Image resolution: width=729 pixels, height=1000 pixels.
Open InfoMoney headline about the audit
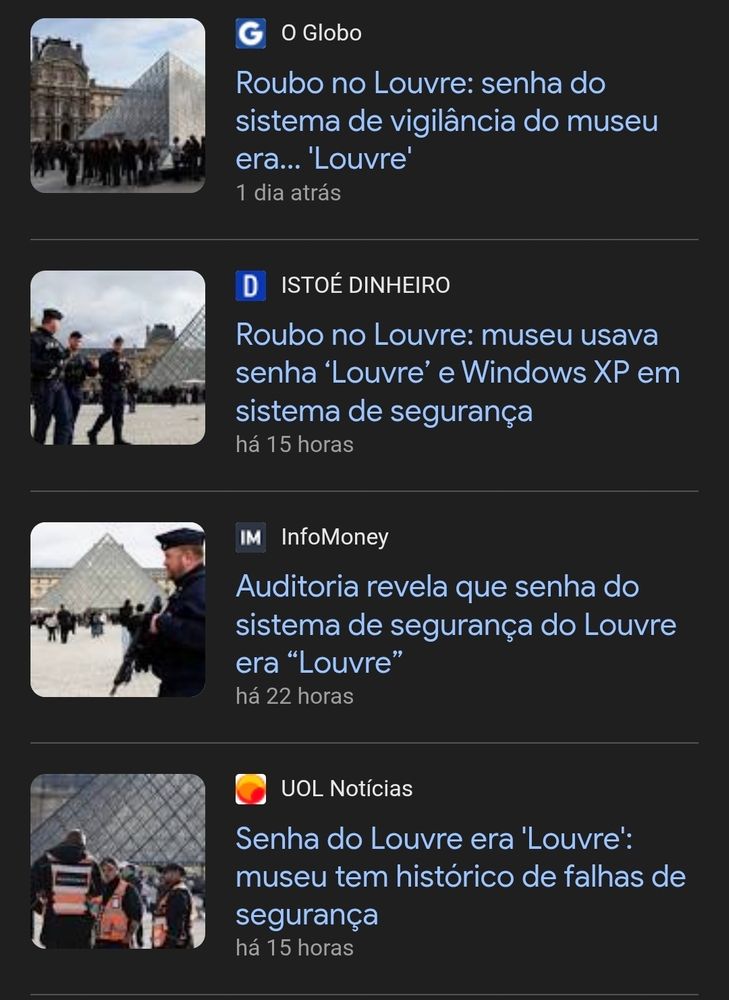[x=455, y=625]
